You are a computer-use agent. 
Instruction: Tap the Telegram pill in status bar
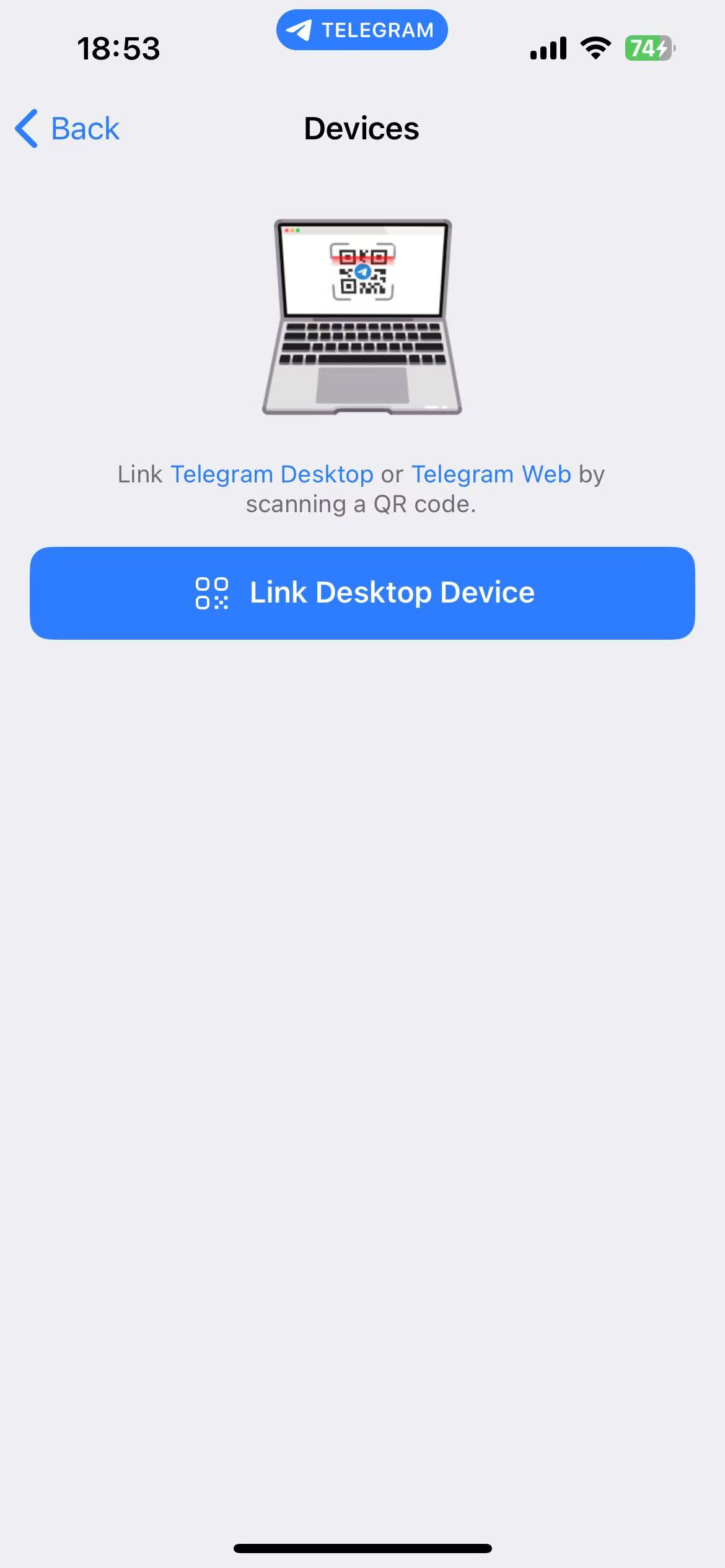click(x=362, y=30)
